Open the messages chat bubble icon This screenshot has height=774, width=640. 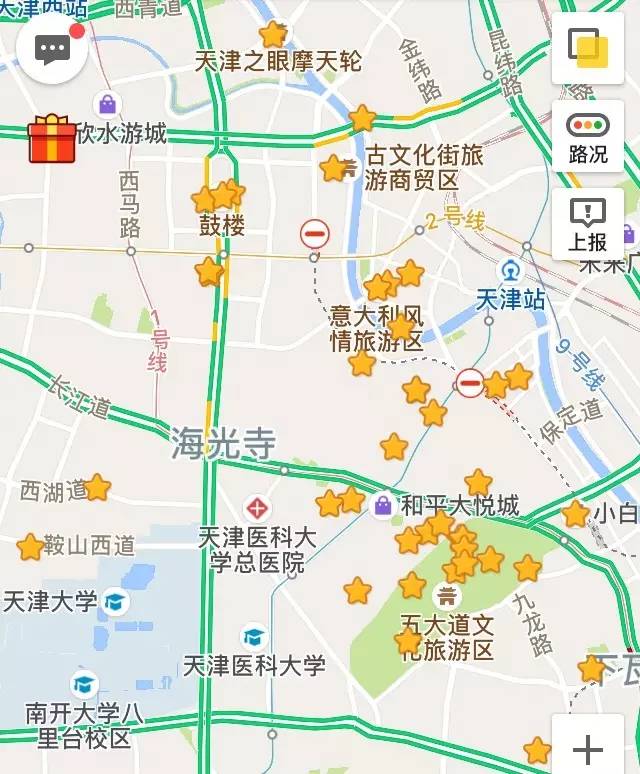click(x=52, y=48)
